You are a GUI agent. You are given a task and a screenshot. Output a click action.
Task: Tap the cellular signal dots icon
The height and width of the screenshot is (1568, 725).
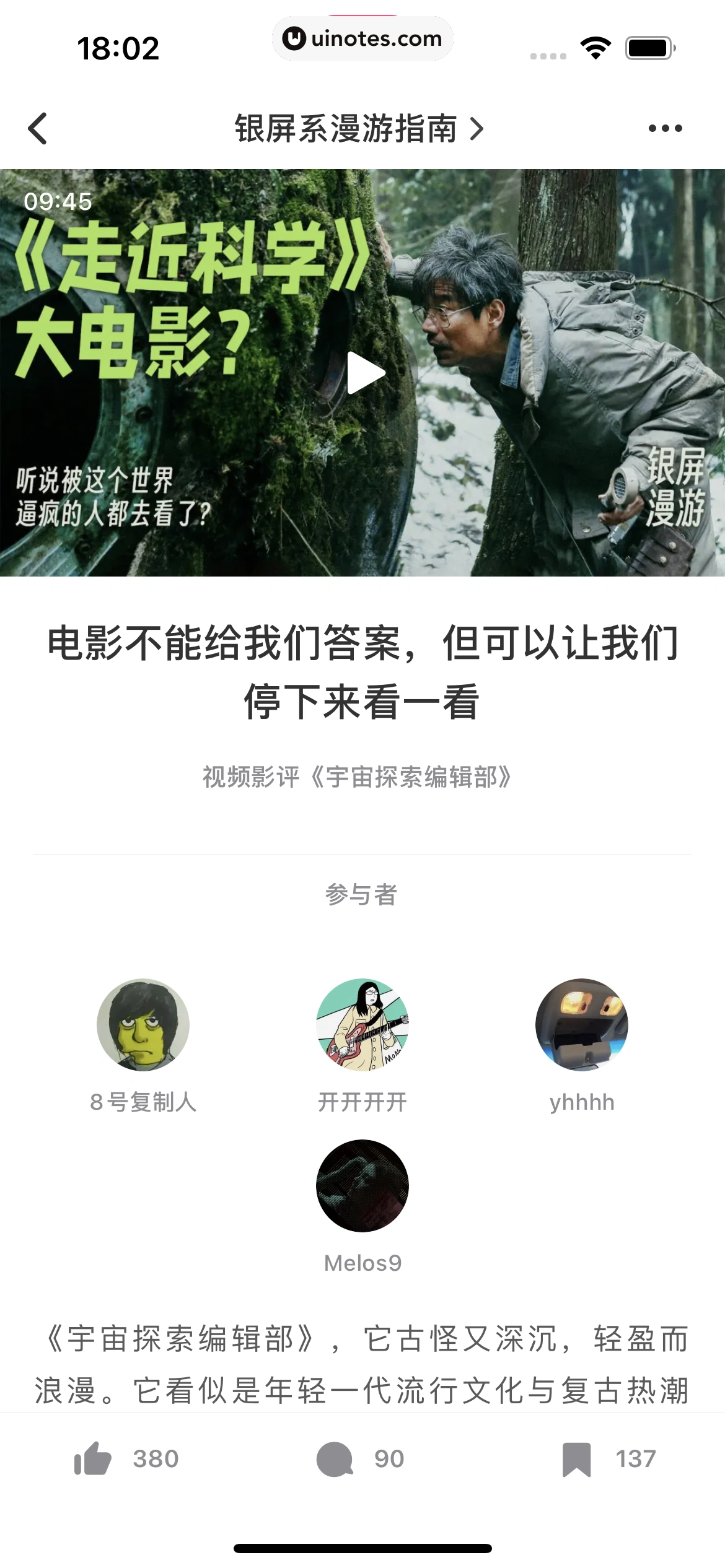tap(548, 54)
